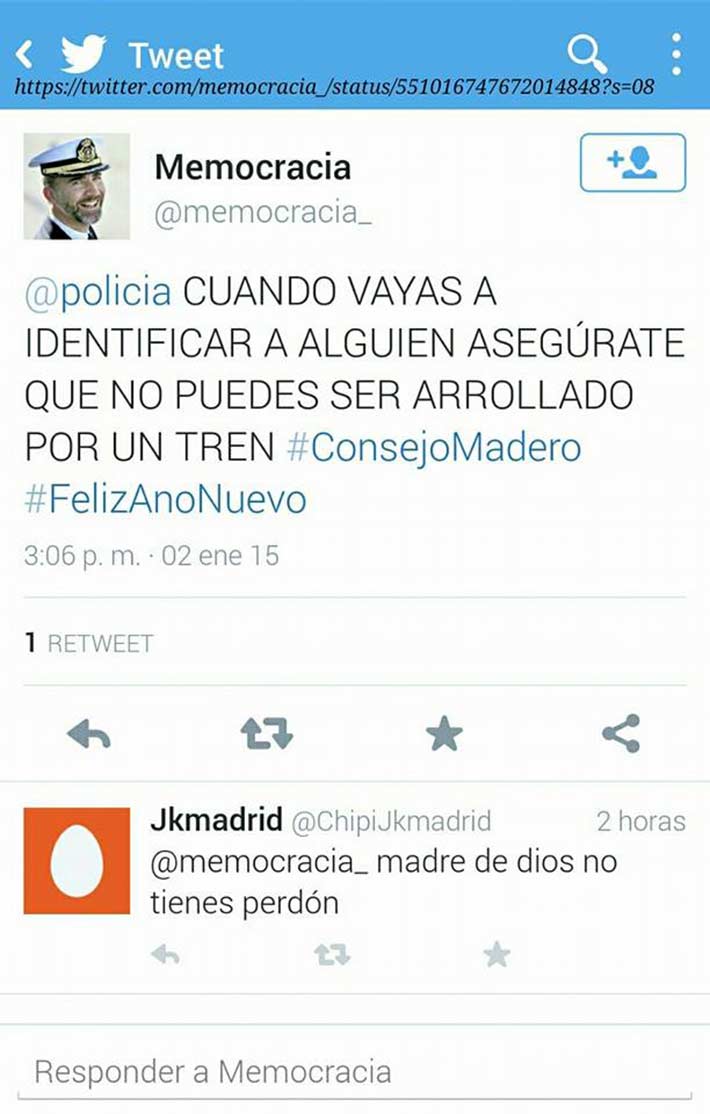Image resolution: width=710 pixels, height=1114 pixels.
Task: Retweet Memocracia's tweet
Action: click(x=266, y=734)
